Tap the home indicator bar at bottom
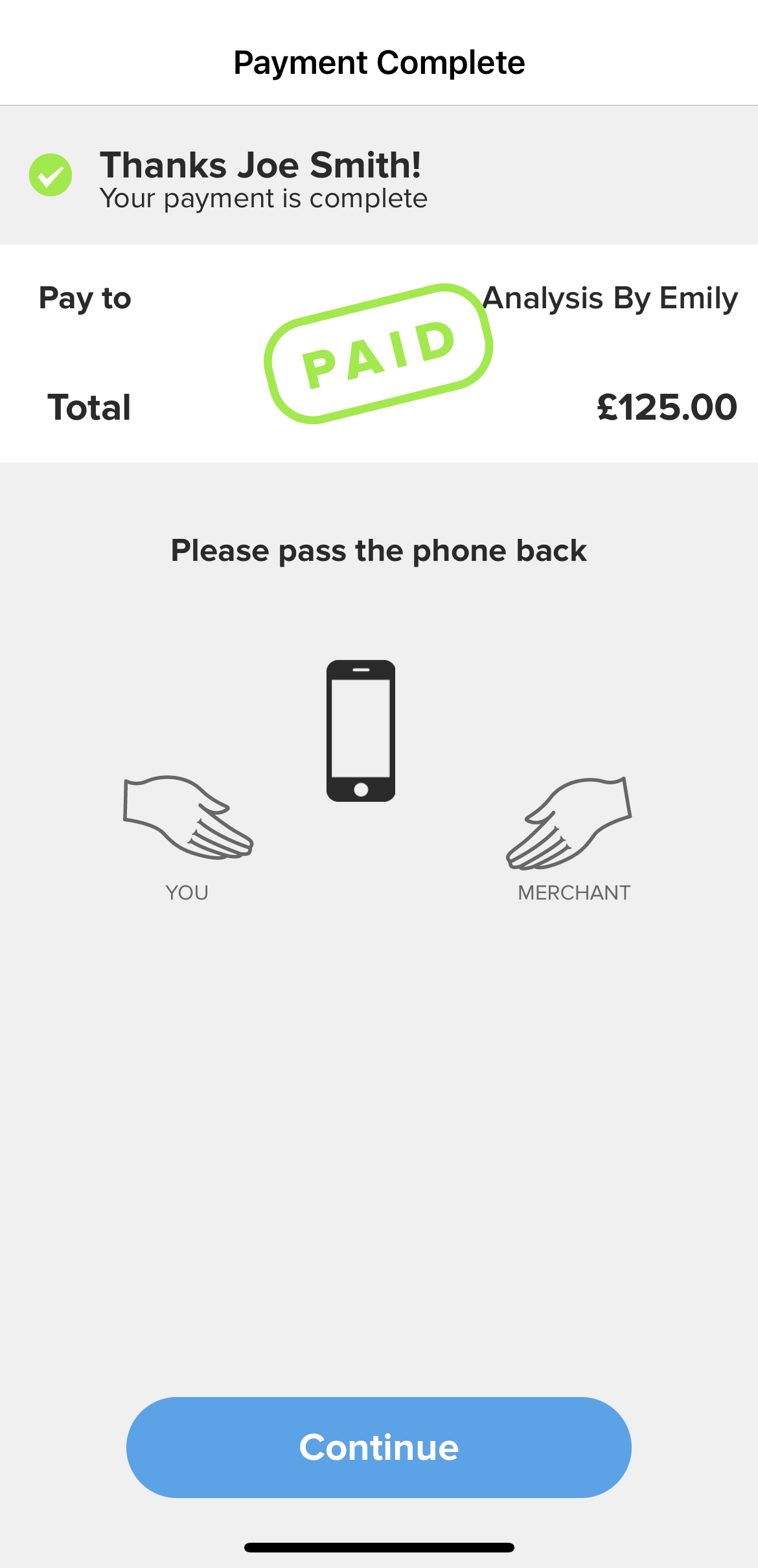The width and height of the screenshot is (758, 1568). pyautogui.click(x=378, y=1547)
